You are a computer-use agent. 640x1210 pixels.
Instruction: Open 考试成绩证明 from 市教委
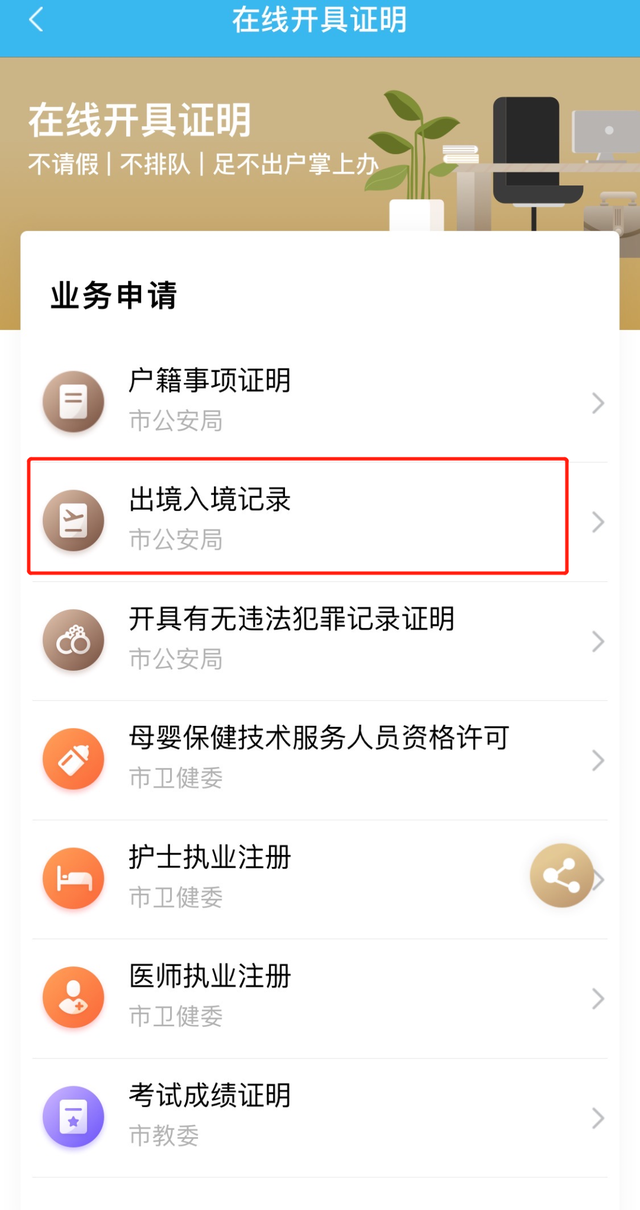[320, 1115]
